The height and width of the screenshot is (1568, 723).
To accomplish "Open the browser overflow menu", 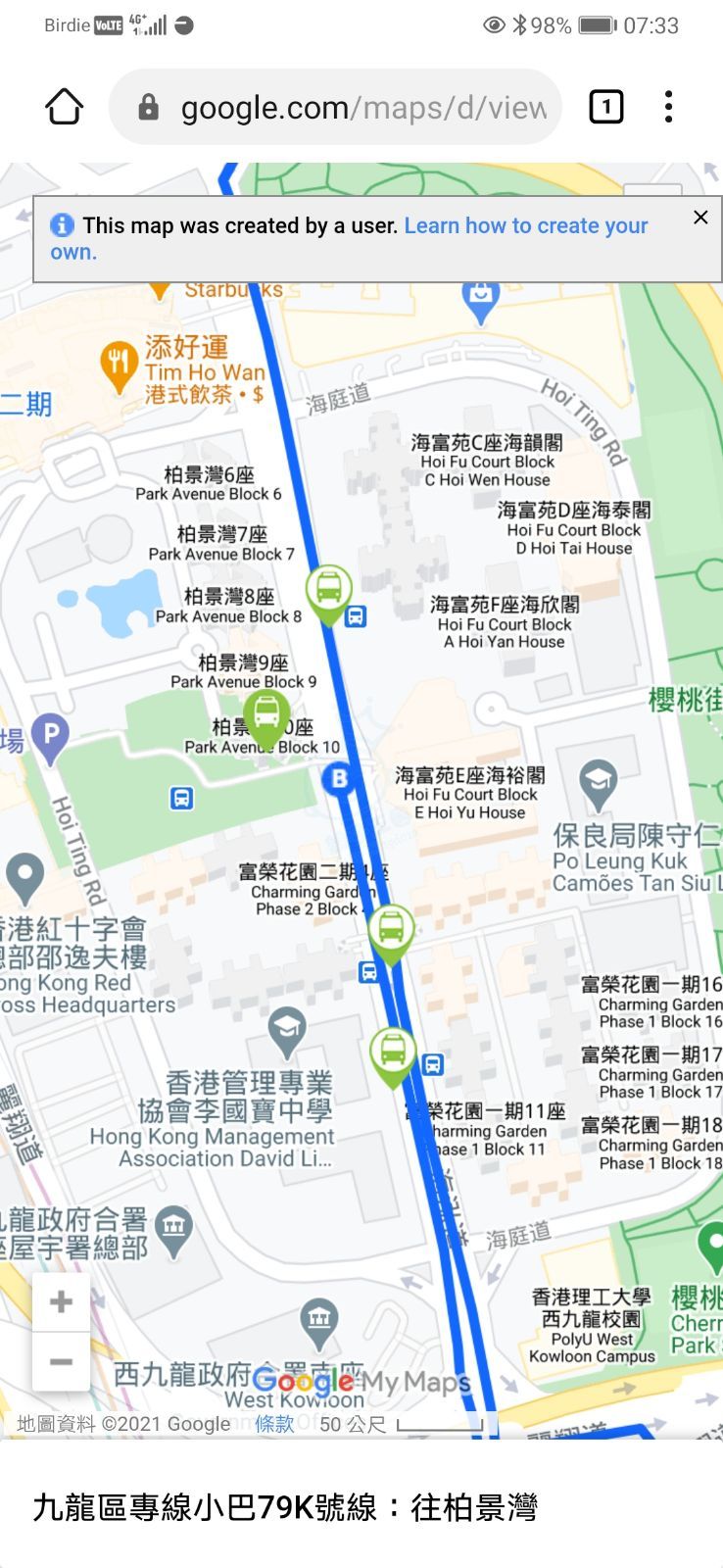I will tap(668, 107).
